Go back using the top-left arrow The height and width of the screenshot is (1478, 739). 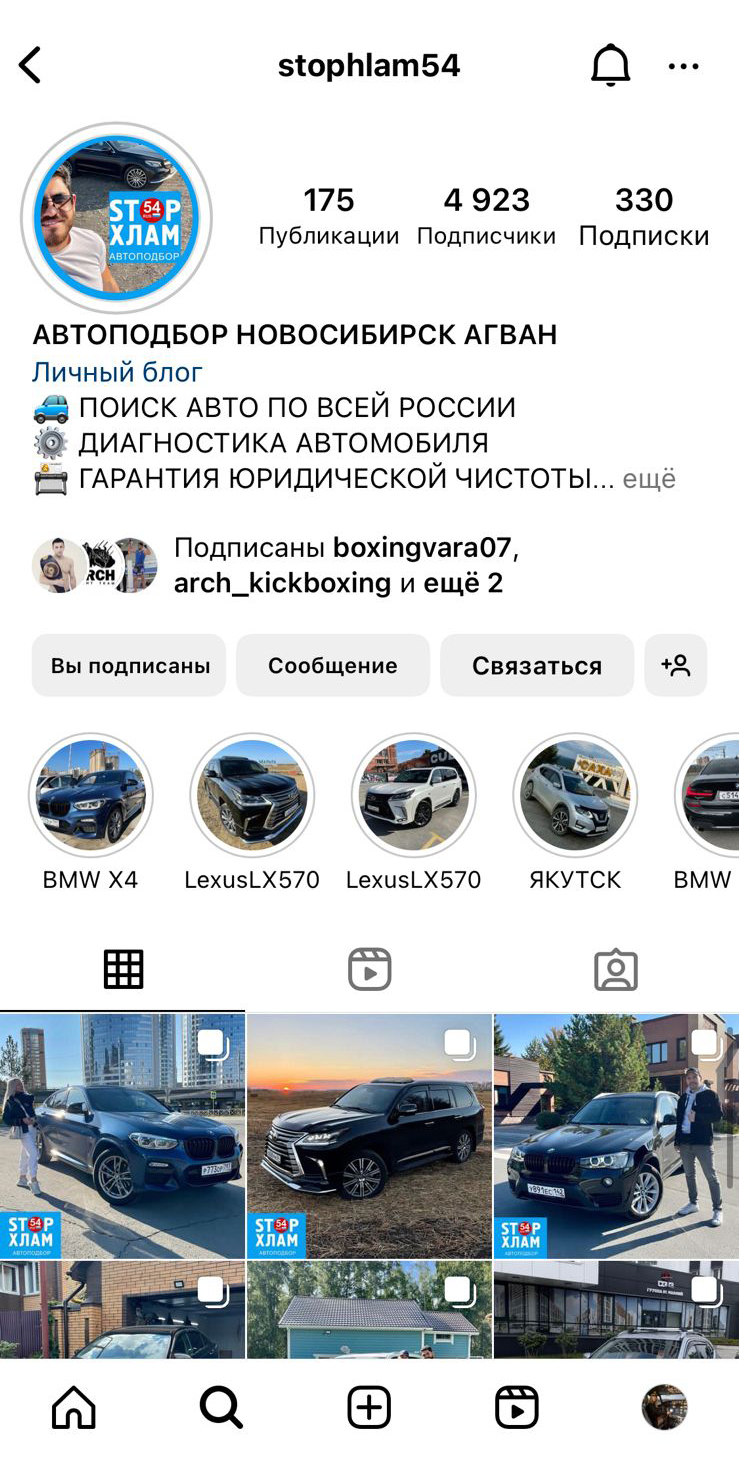pos(31,66)
